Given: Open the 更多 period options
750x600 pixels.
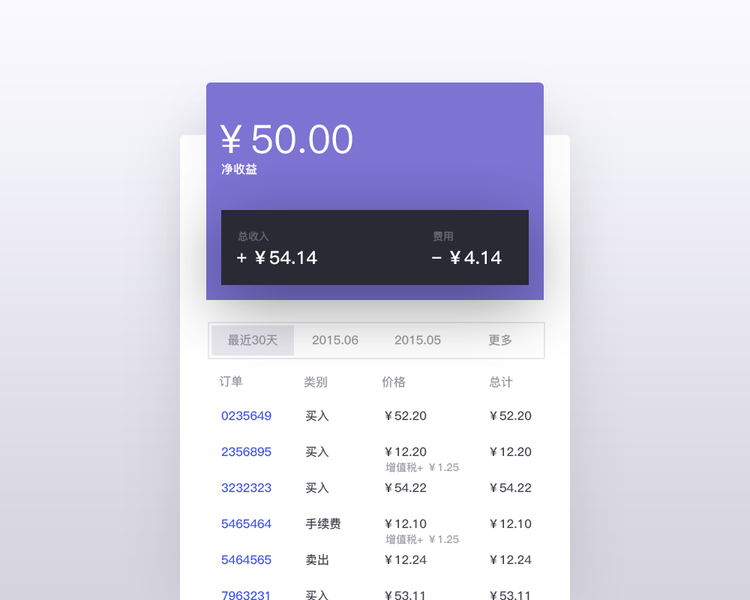Looking at the screenshot, I should pos(500,340).
